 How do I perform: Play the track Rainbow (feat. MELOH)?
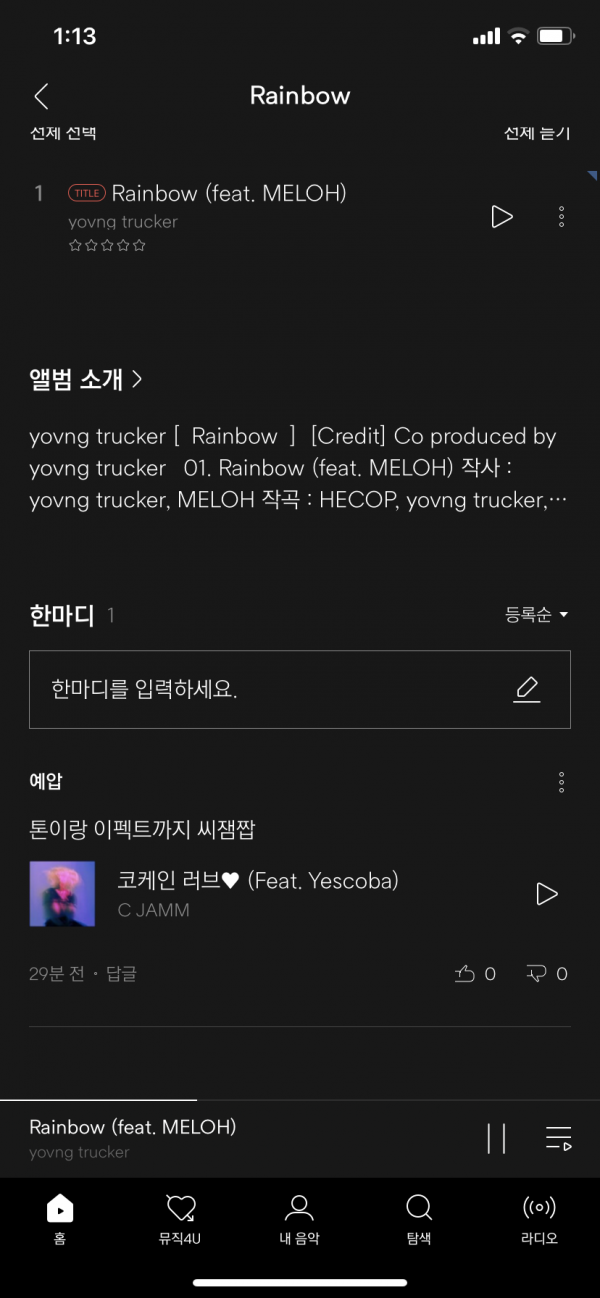pyautogui.click(x=502, y=216)
